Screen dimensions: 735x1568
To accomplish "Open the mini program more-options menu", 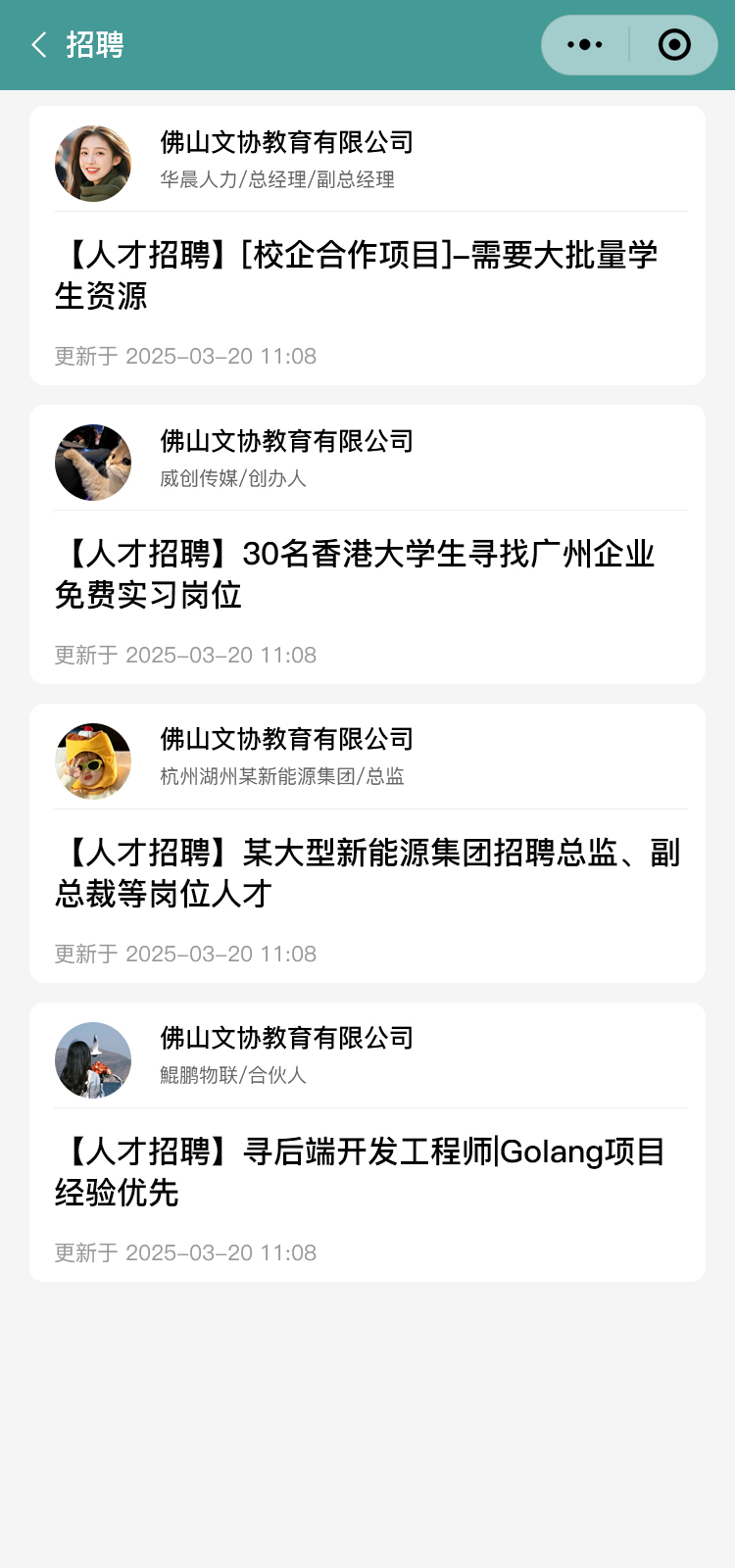I will click(585, 45).
